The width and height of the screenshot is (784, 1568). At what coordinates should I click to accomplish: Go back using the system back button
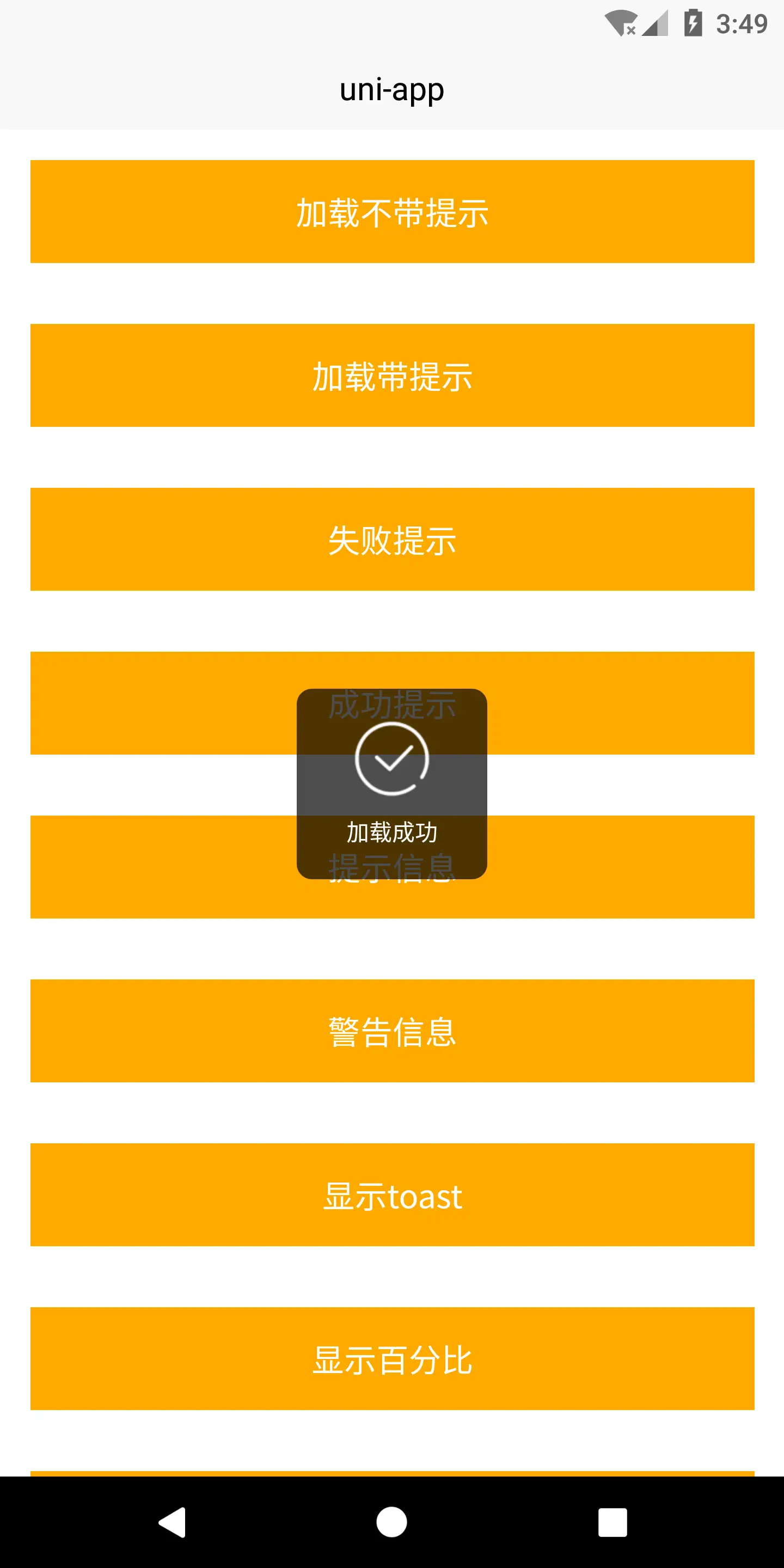(x=172, y=1522)
